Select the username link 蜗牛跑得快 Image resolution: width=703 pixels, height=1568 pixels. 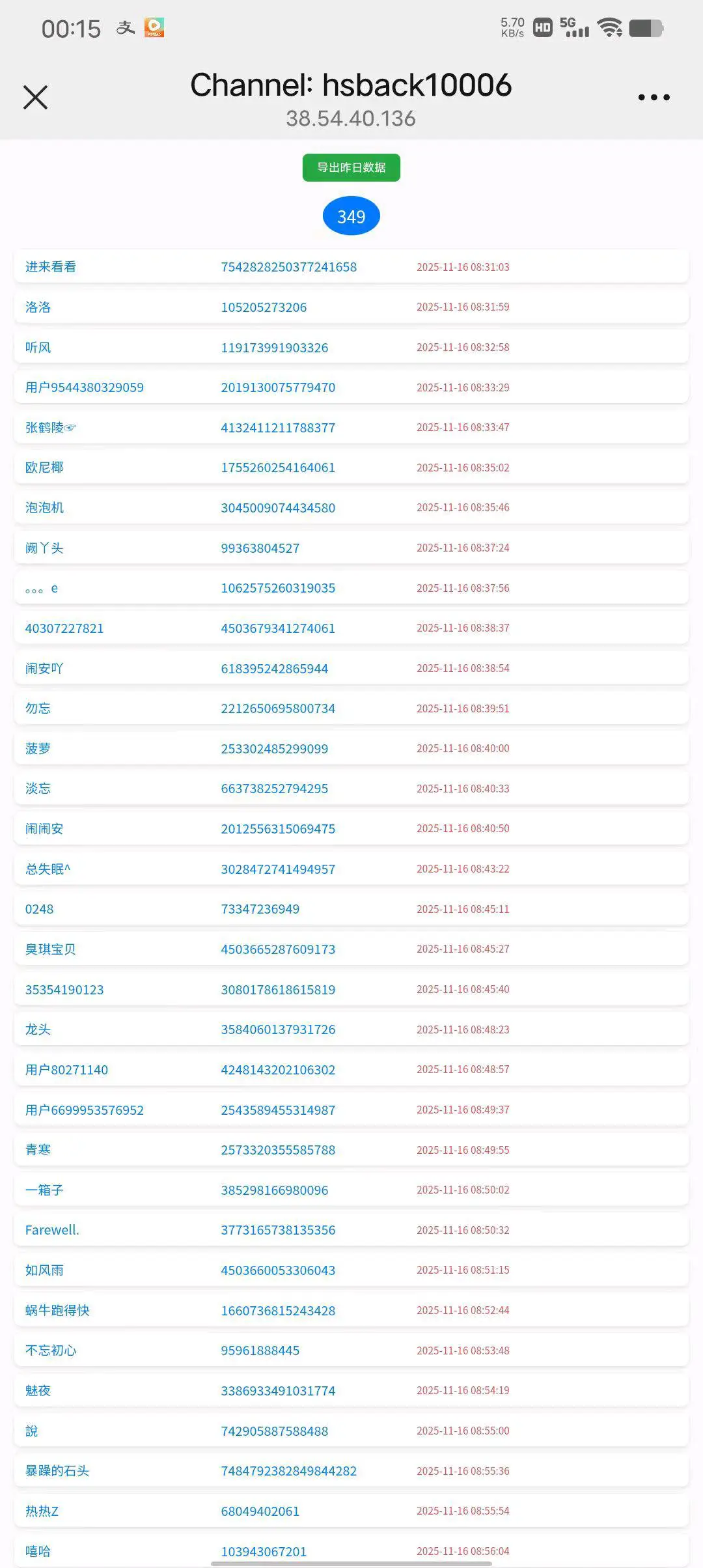(x=57, y=1311)
